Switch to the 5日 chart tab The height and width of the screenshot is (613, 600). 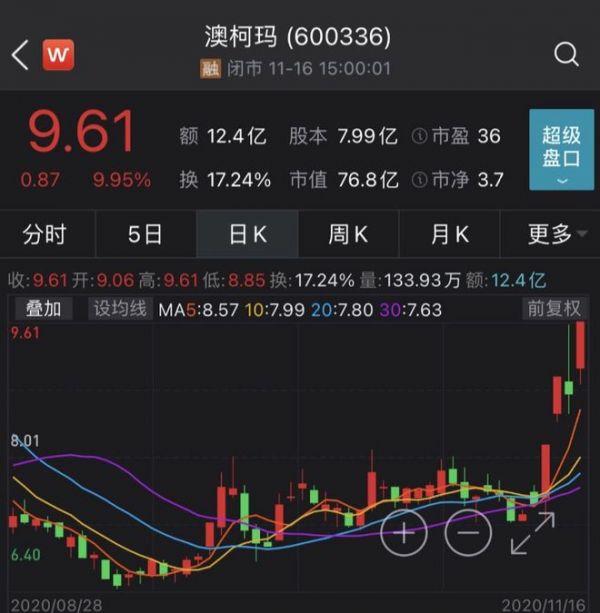pyautogui.click(x=146, y=235)
